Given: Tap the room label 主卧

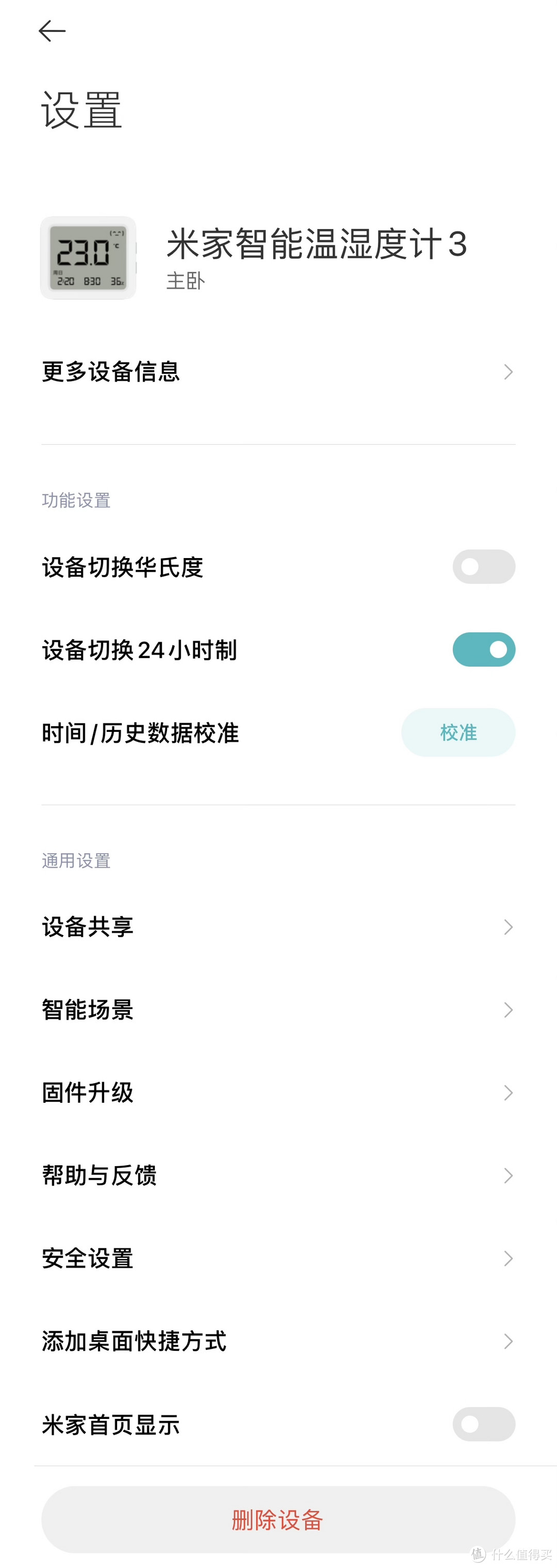Looking at the screenshot, I should point(186,281).
